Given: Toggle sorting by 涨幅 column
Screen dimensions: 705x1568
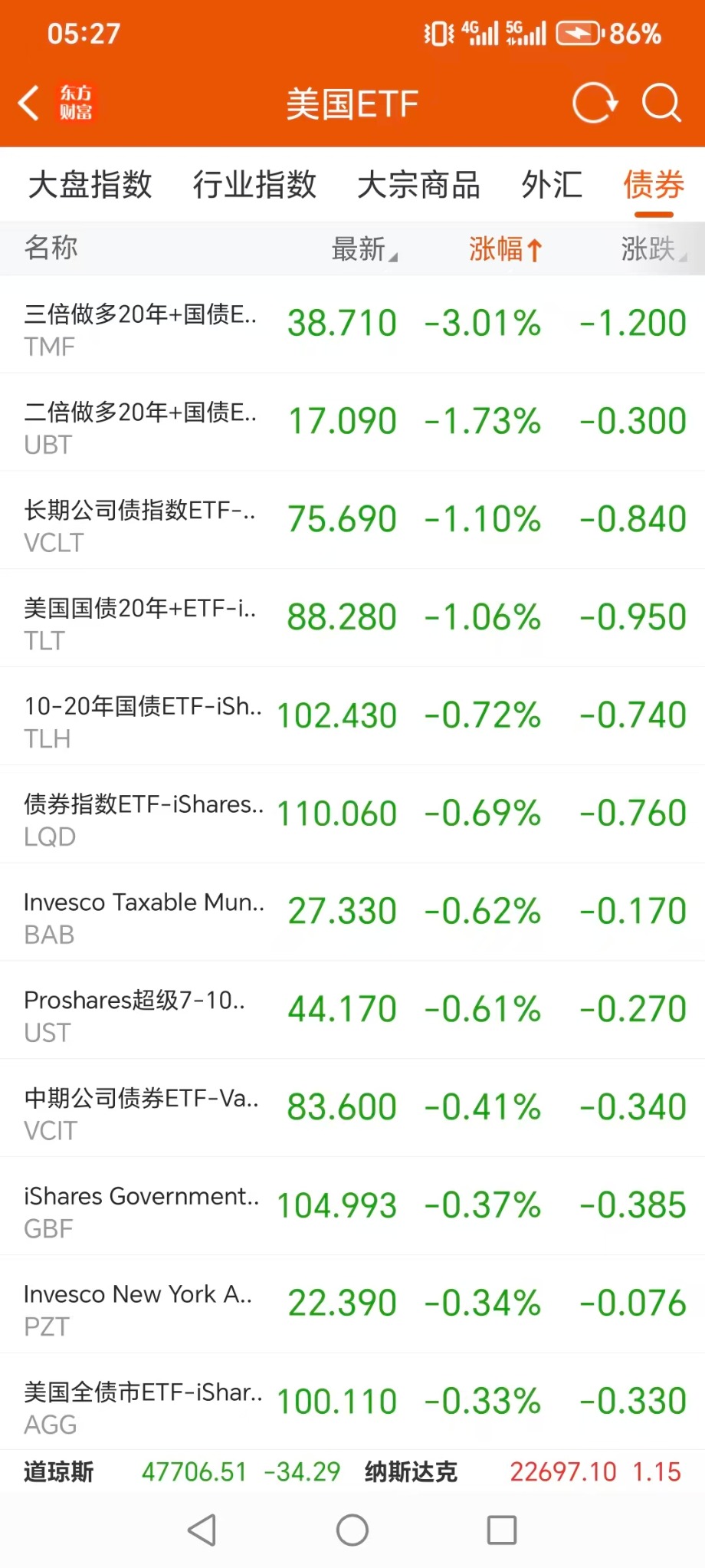Looking at the screenshot, I should (x=505, y=249).
